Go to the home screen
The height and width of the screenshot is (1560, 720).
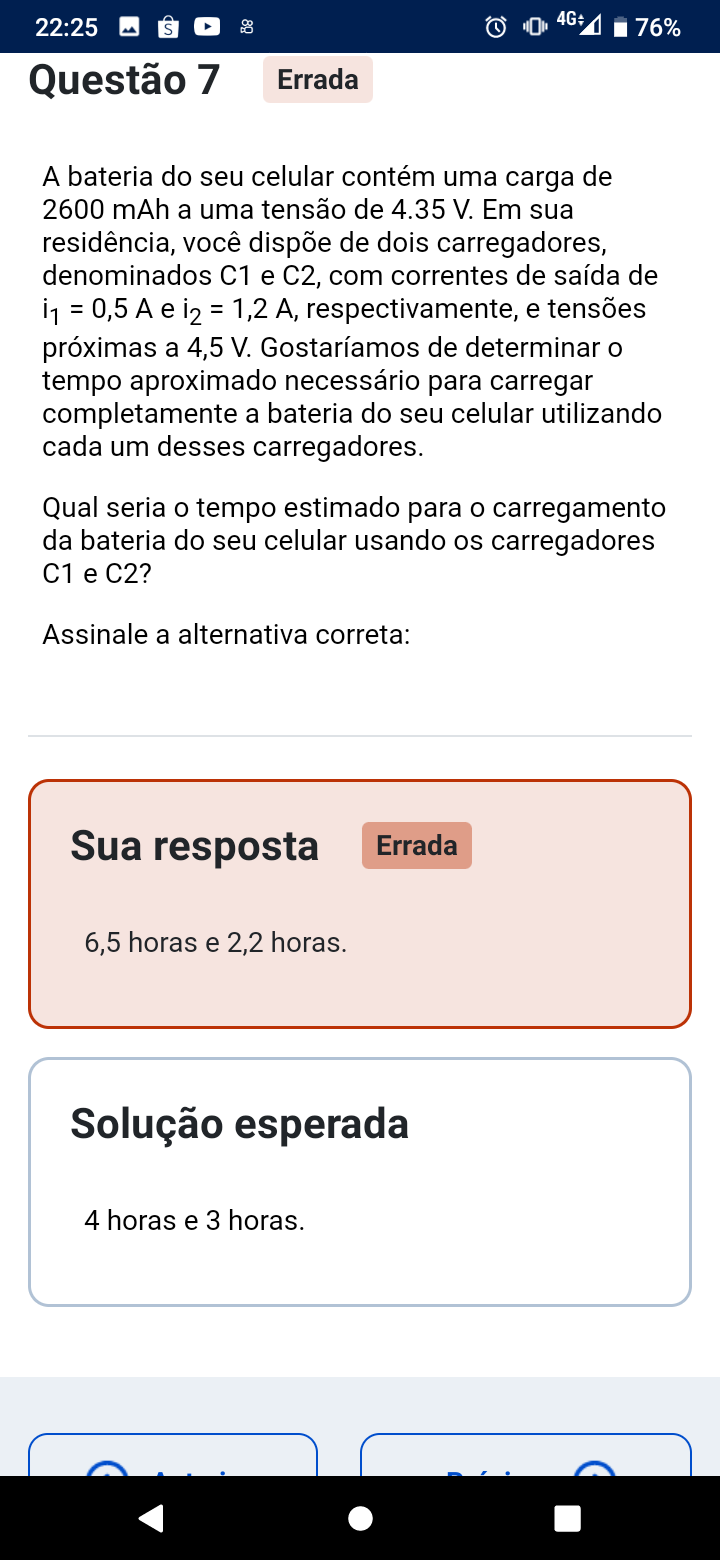[360, 1518]
